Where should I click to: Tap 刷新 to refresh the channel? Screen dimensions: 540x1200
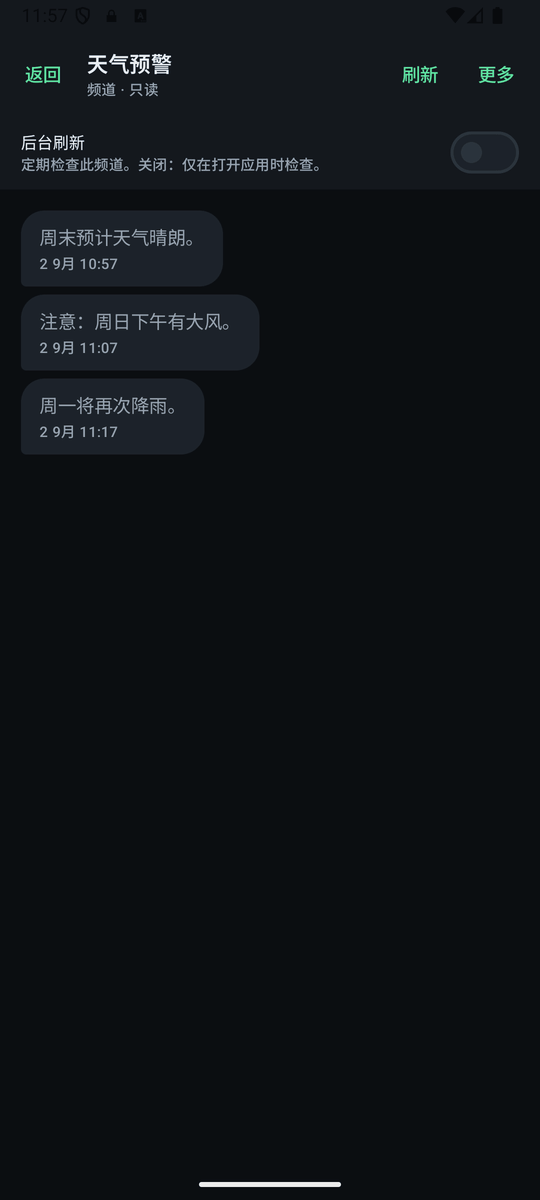(x=420, y=75)
